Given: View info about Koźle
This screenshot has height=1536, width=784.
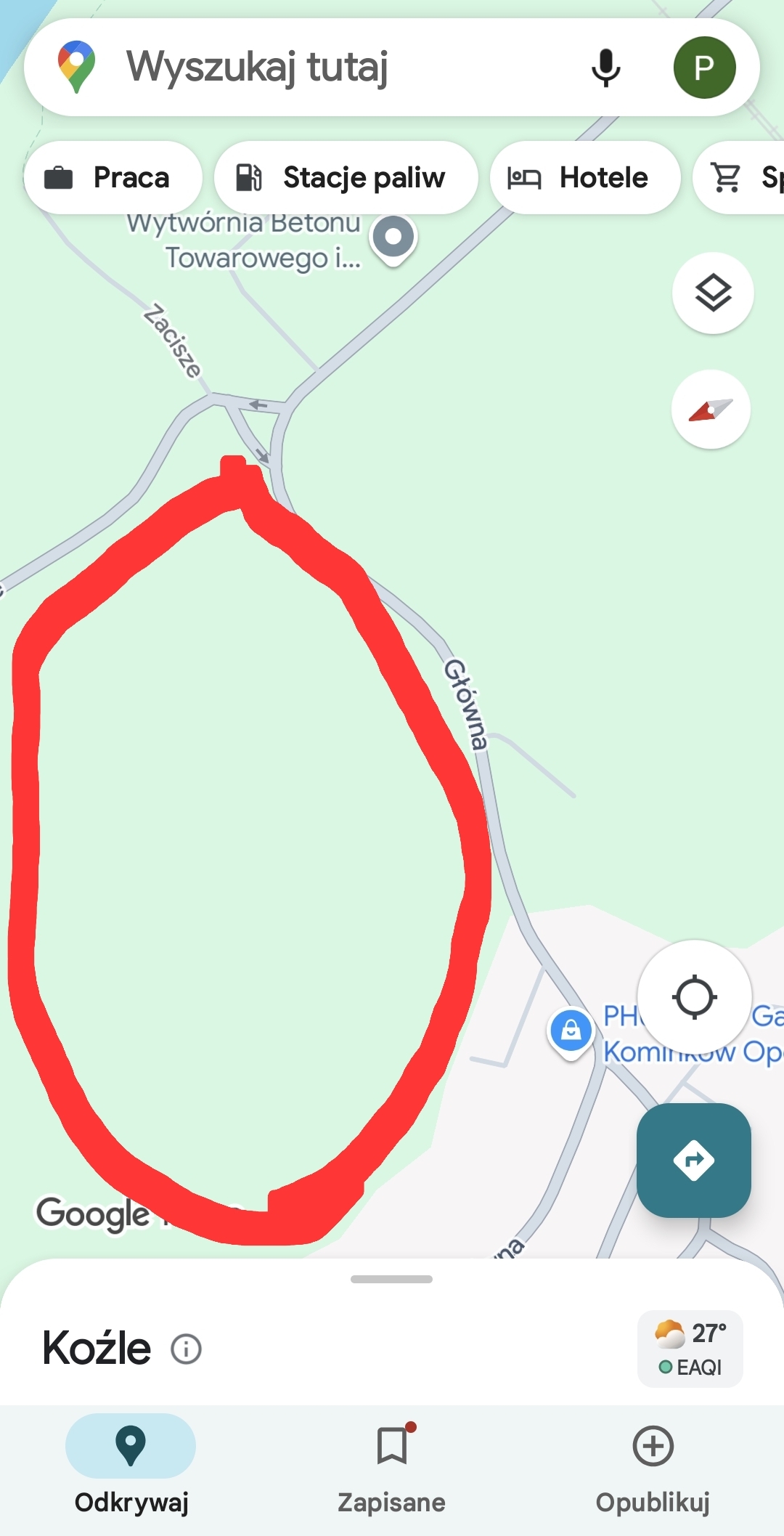Looking at the screenshot, I should (x=186, y=1349).
